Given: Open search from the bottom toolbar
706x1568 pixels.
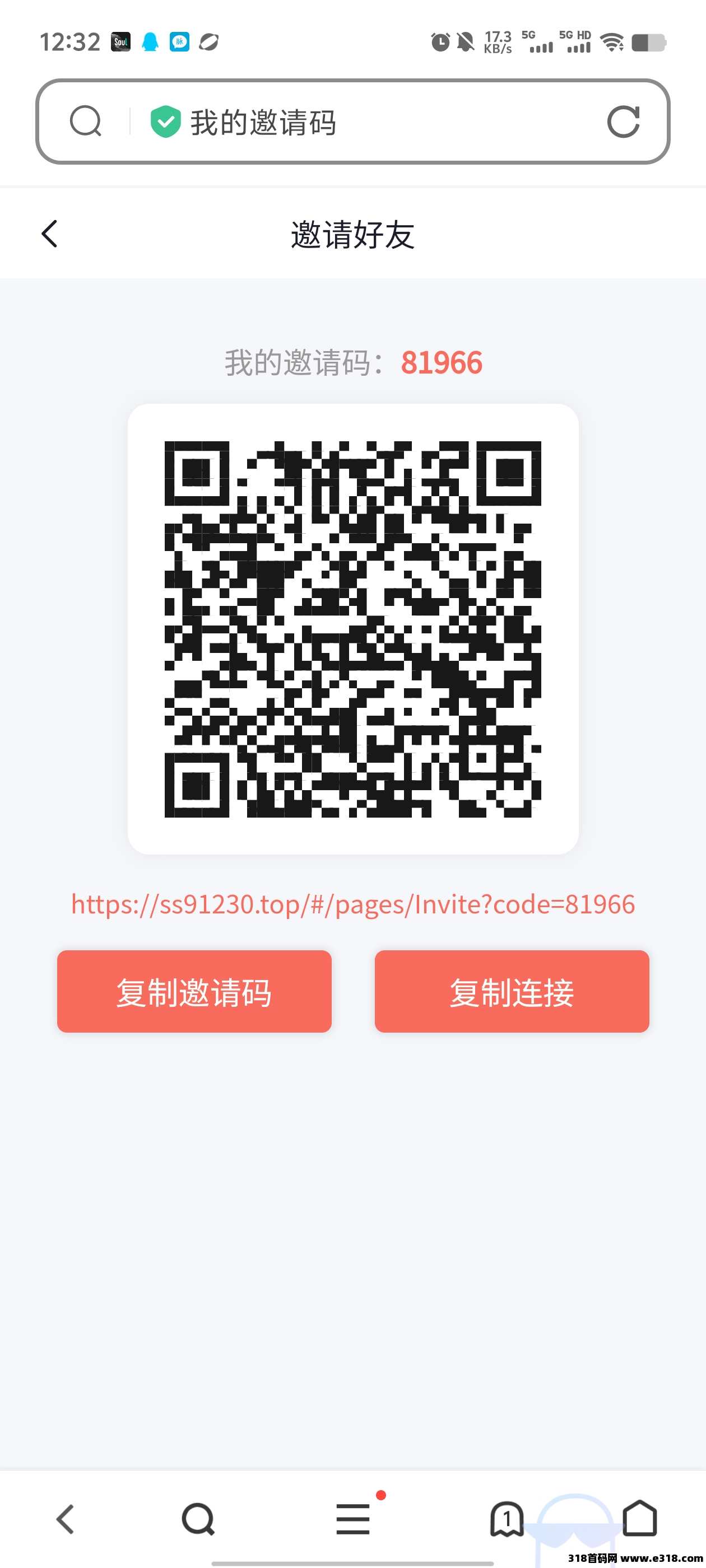Looking at the screenshot, I should 198,1519.
